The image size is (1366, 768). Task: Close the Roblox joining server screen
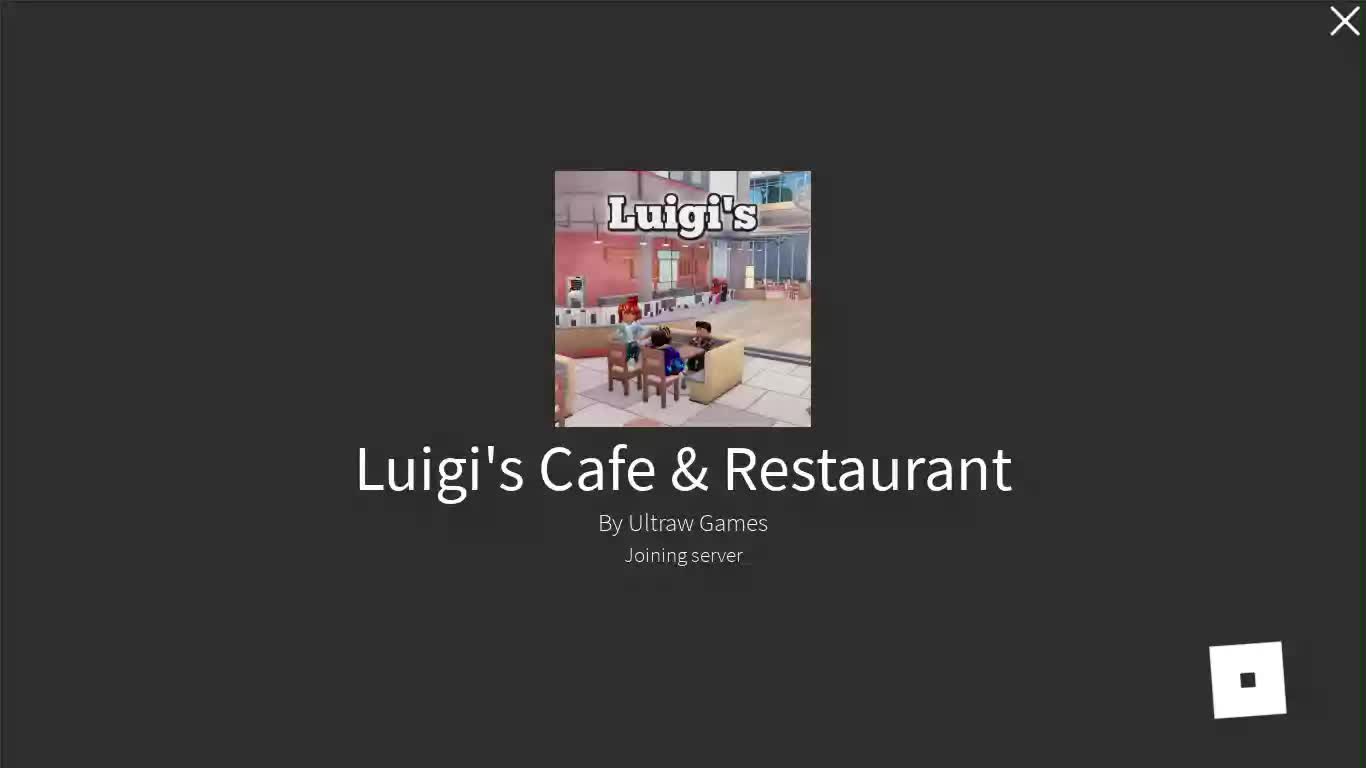1344,21
